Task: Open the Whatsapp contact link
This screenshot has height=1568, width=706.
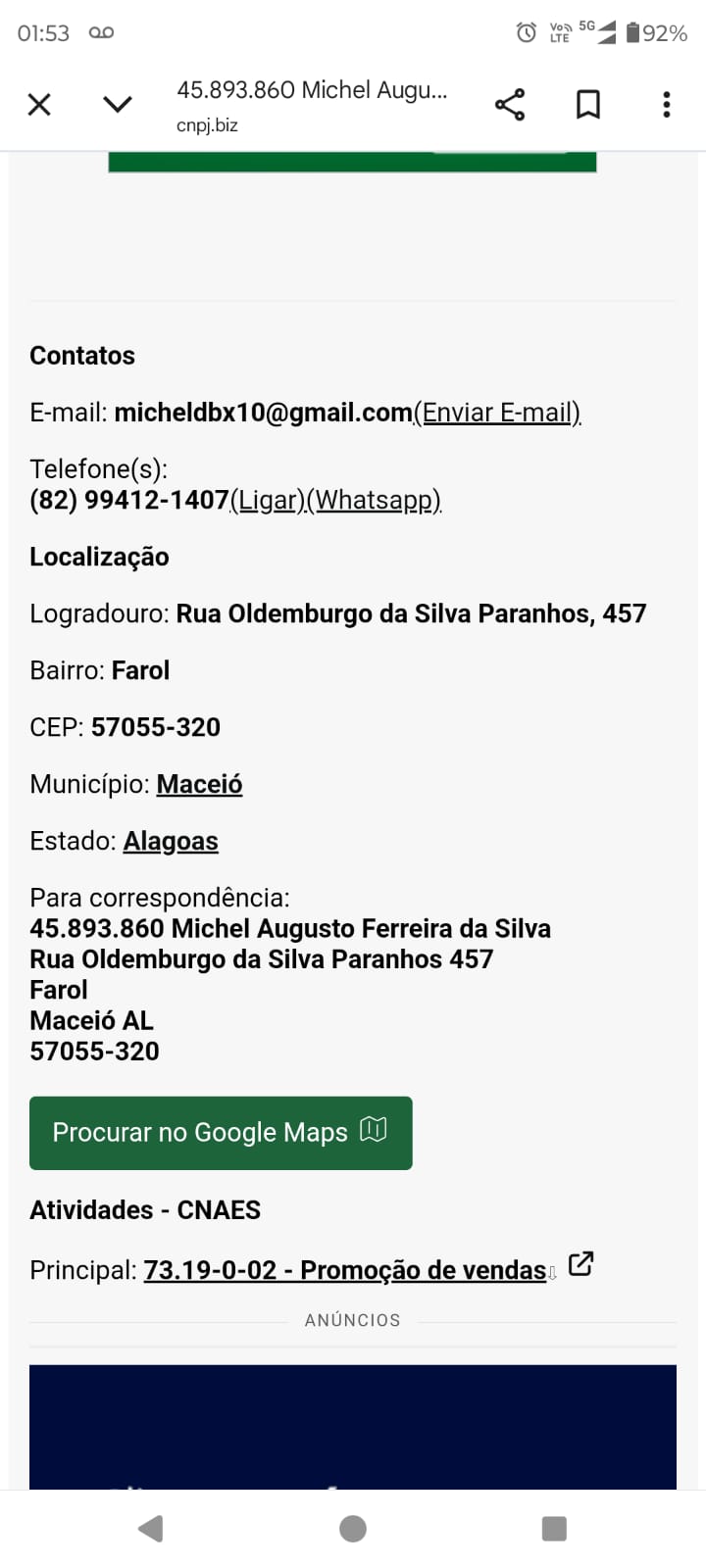Action: pyautogui.click(x=374, y=501)
